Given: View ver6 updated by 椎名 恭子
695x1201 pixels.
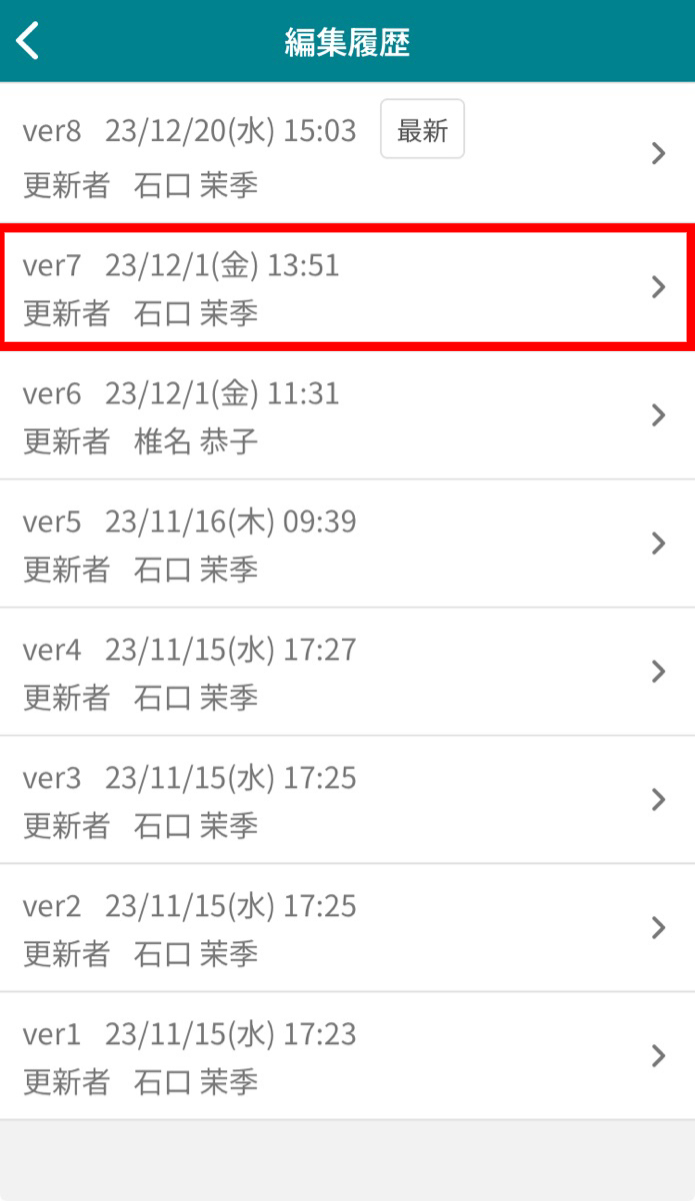Looking at the screenshot, I should (347, 416).
